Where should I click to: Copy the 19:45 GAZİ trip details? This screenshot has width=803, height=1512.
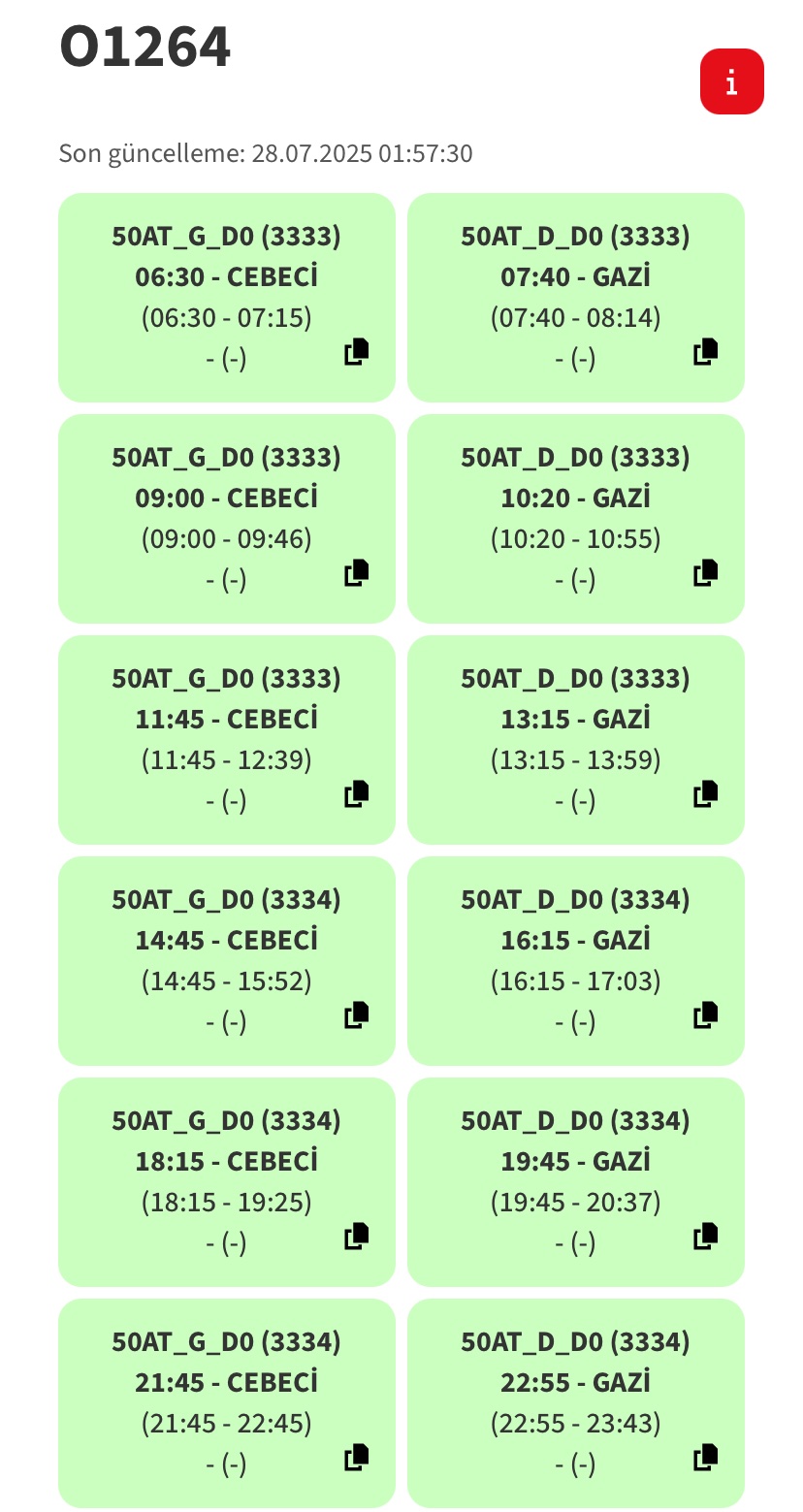click(x=706, y=1237)
